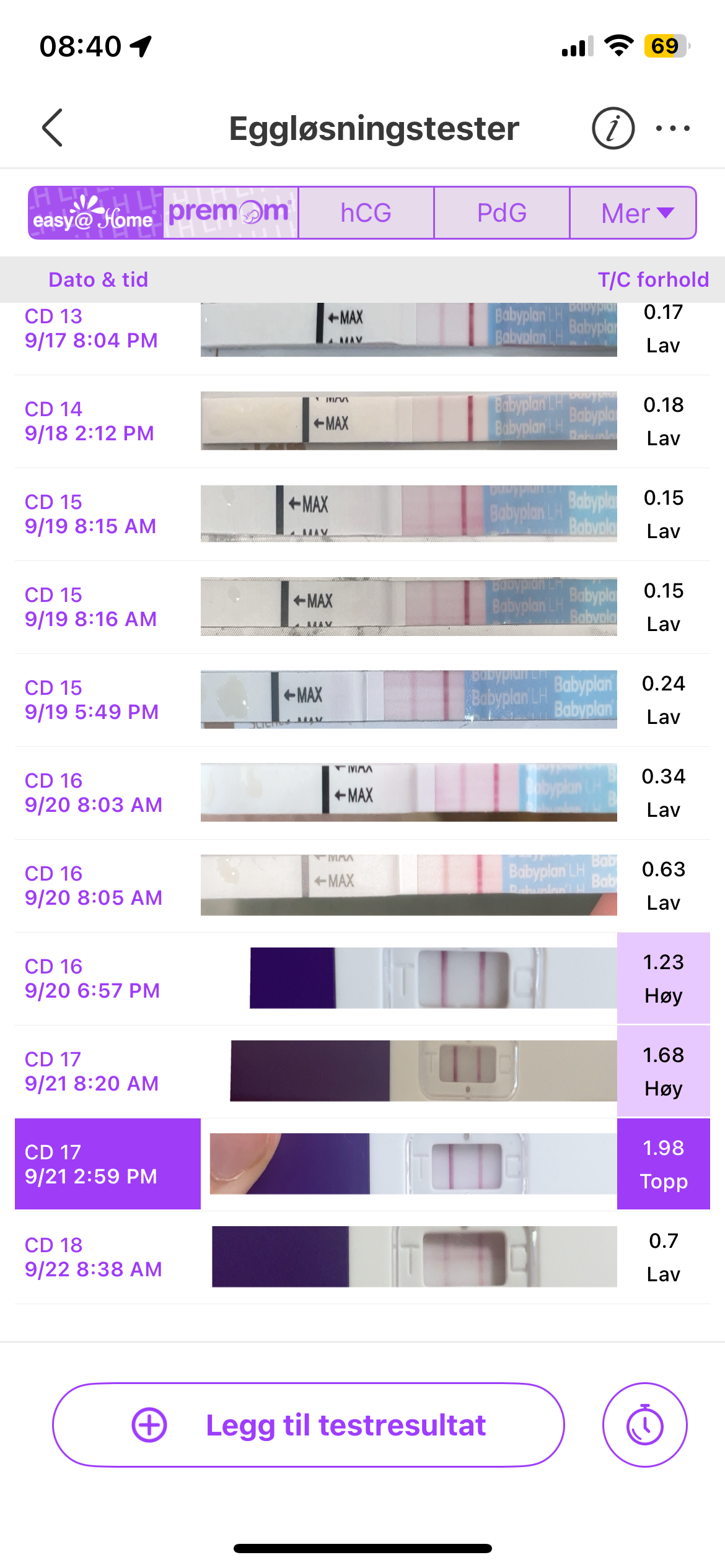The width and height of the screenshot is (725, 1568).
Task: Open the CD 15 9/19 8:16 AM row
Action: click(362, 607)
